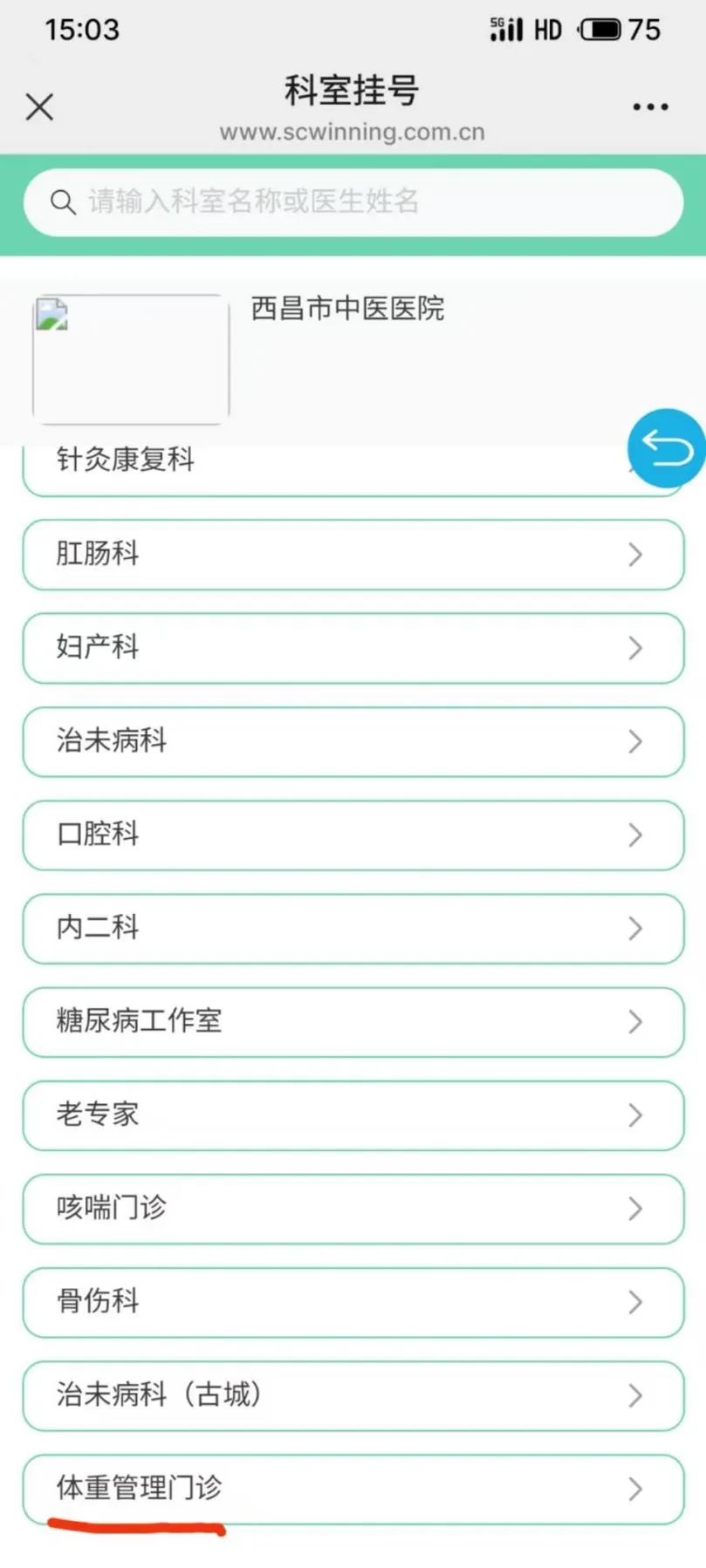
Task: Select 妇产科 for registration
Action: [x=353, y=648]
